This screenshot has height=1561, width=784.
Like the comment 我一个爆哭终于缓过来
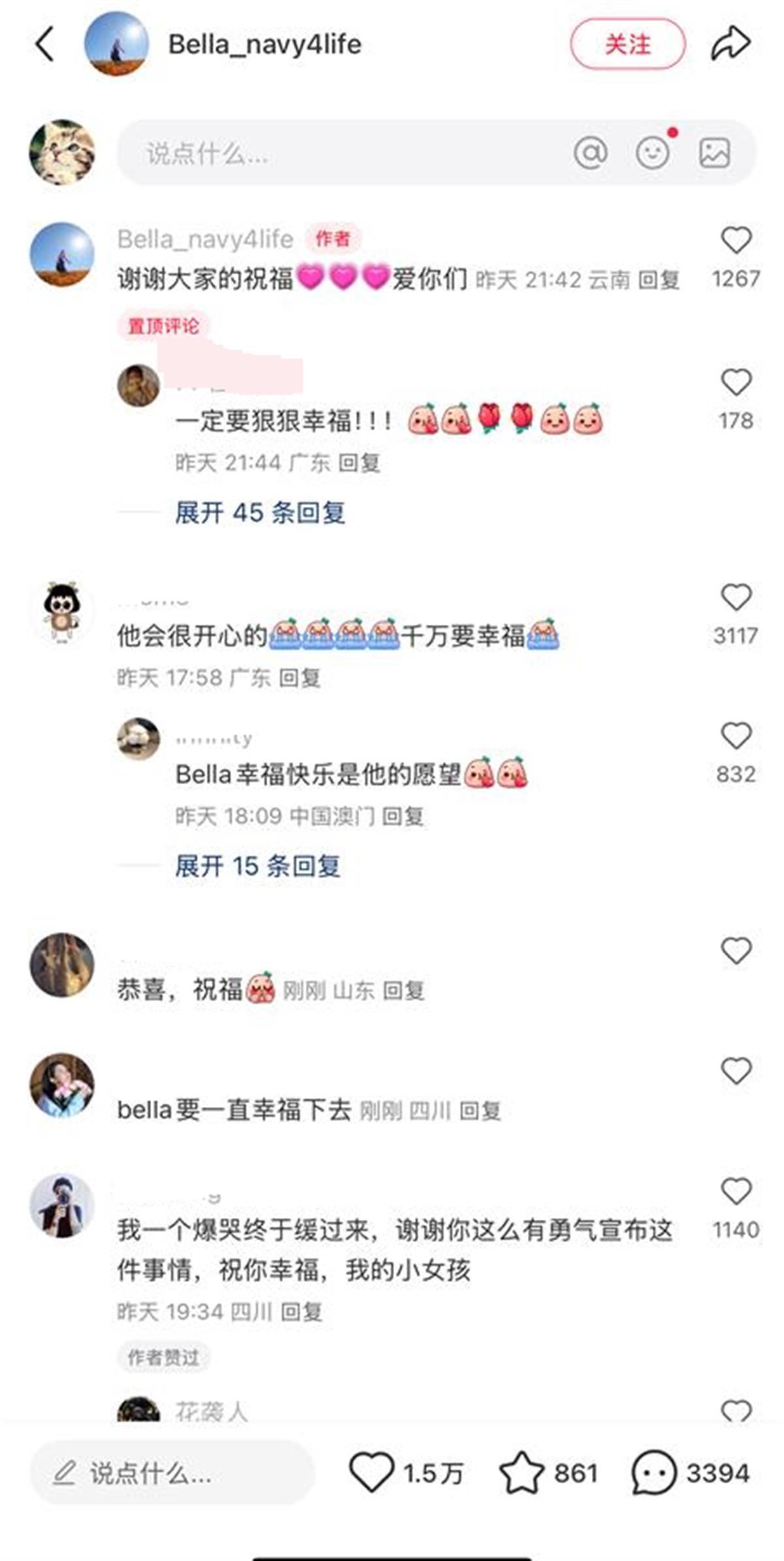pos(736,1192)
